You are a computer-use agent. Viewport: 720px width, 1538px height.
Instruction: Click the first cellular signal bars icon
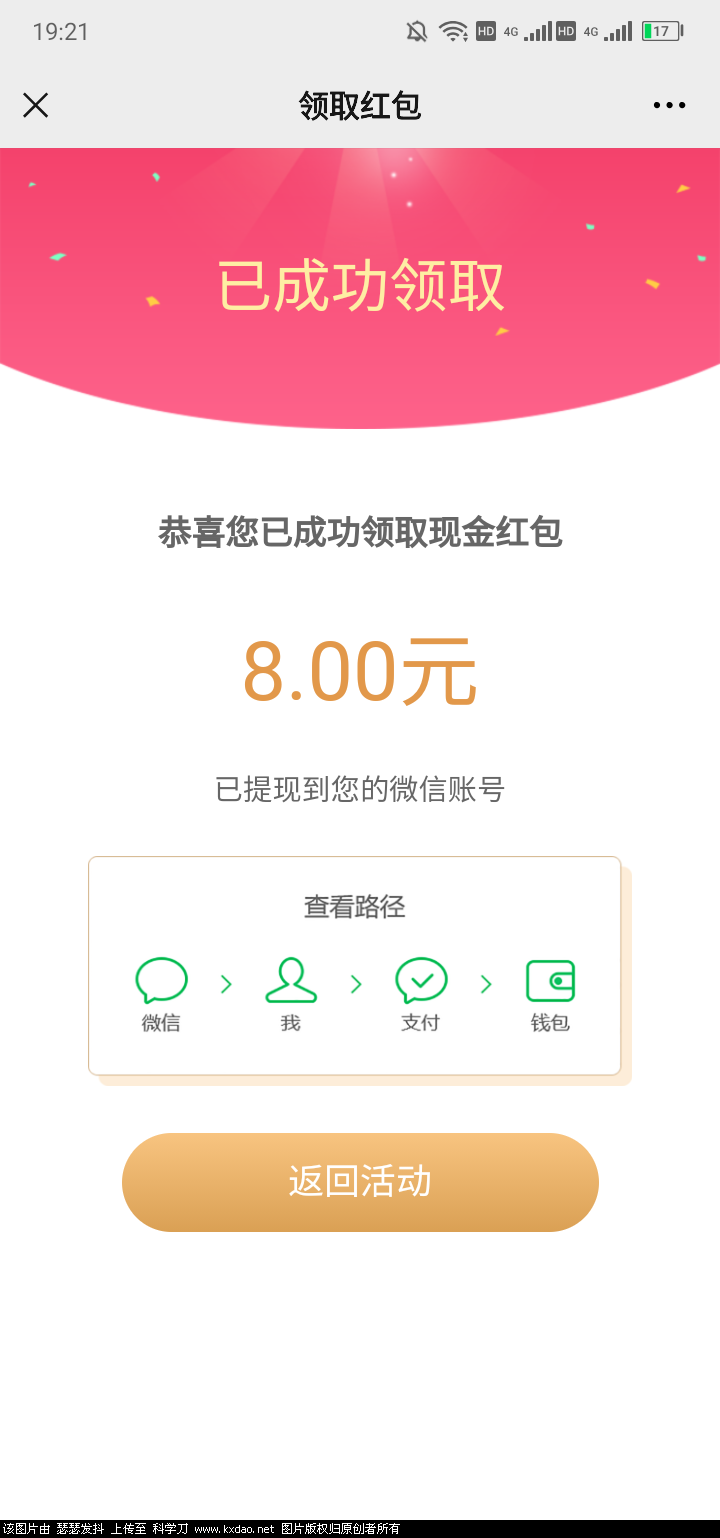537,31
